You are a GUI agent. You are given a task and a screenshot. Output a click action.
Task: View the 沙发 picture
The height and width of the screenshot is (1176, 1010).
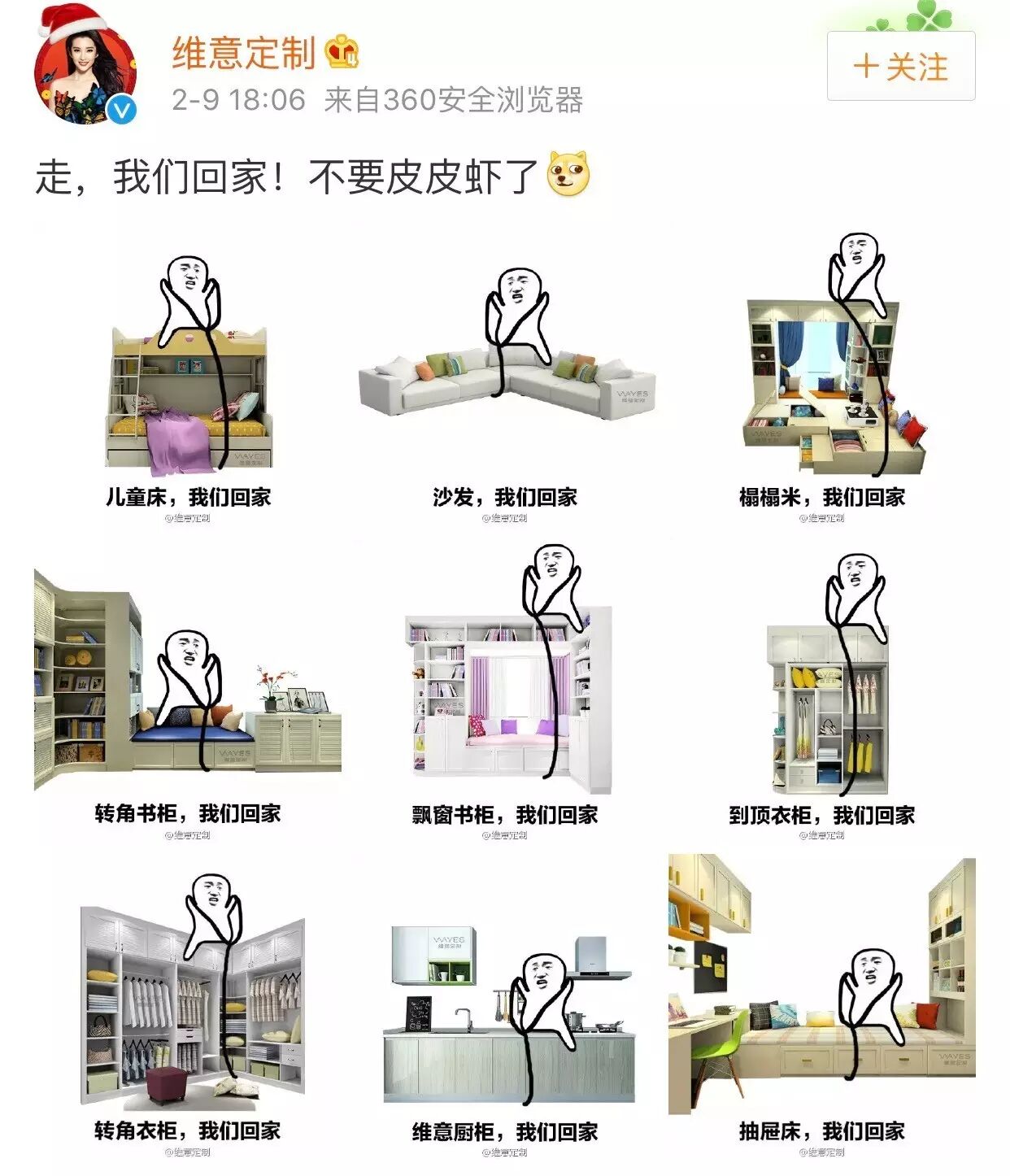click(505, 376)
